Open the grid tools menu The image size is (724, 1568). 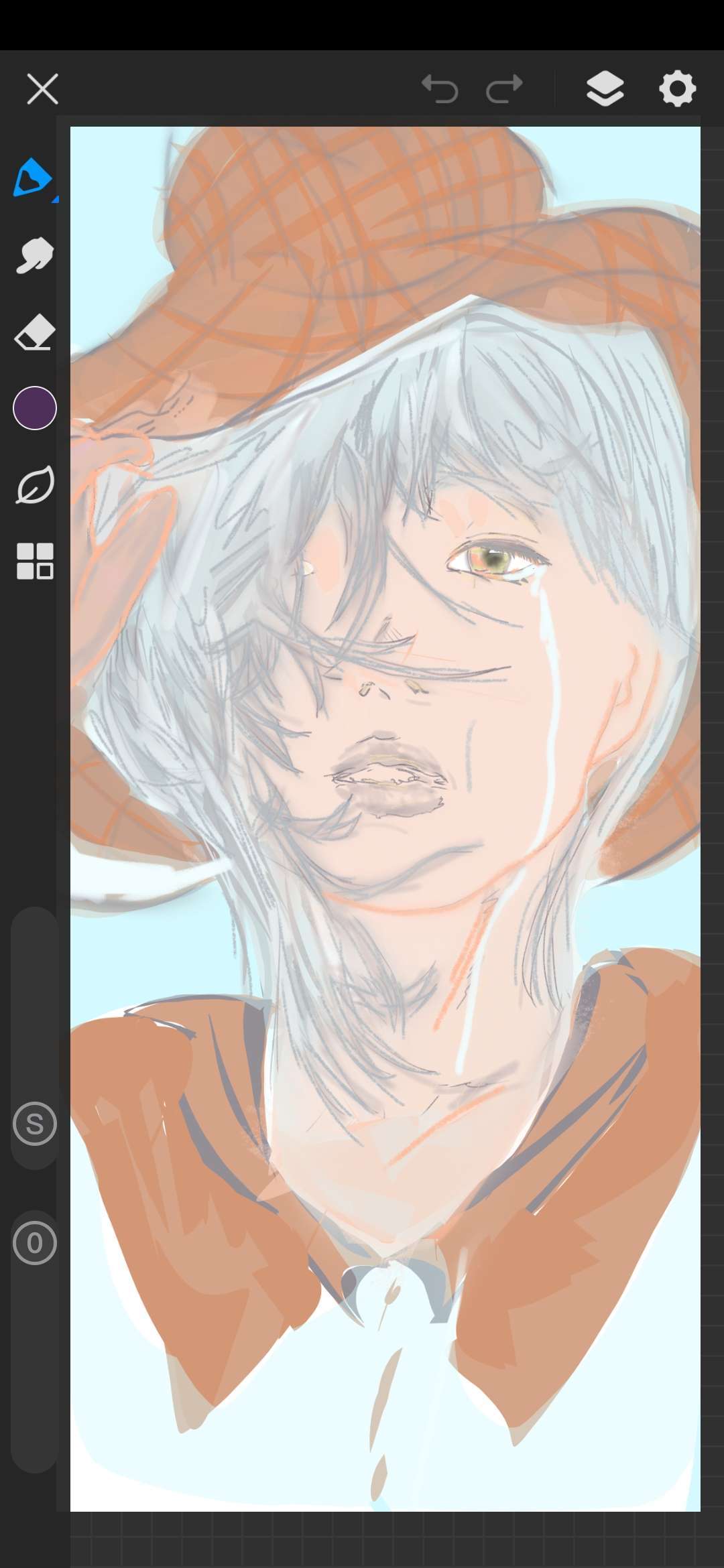click(35, 561)
